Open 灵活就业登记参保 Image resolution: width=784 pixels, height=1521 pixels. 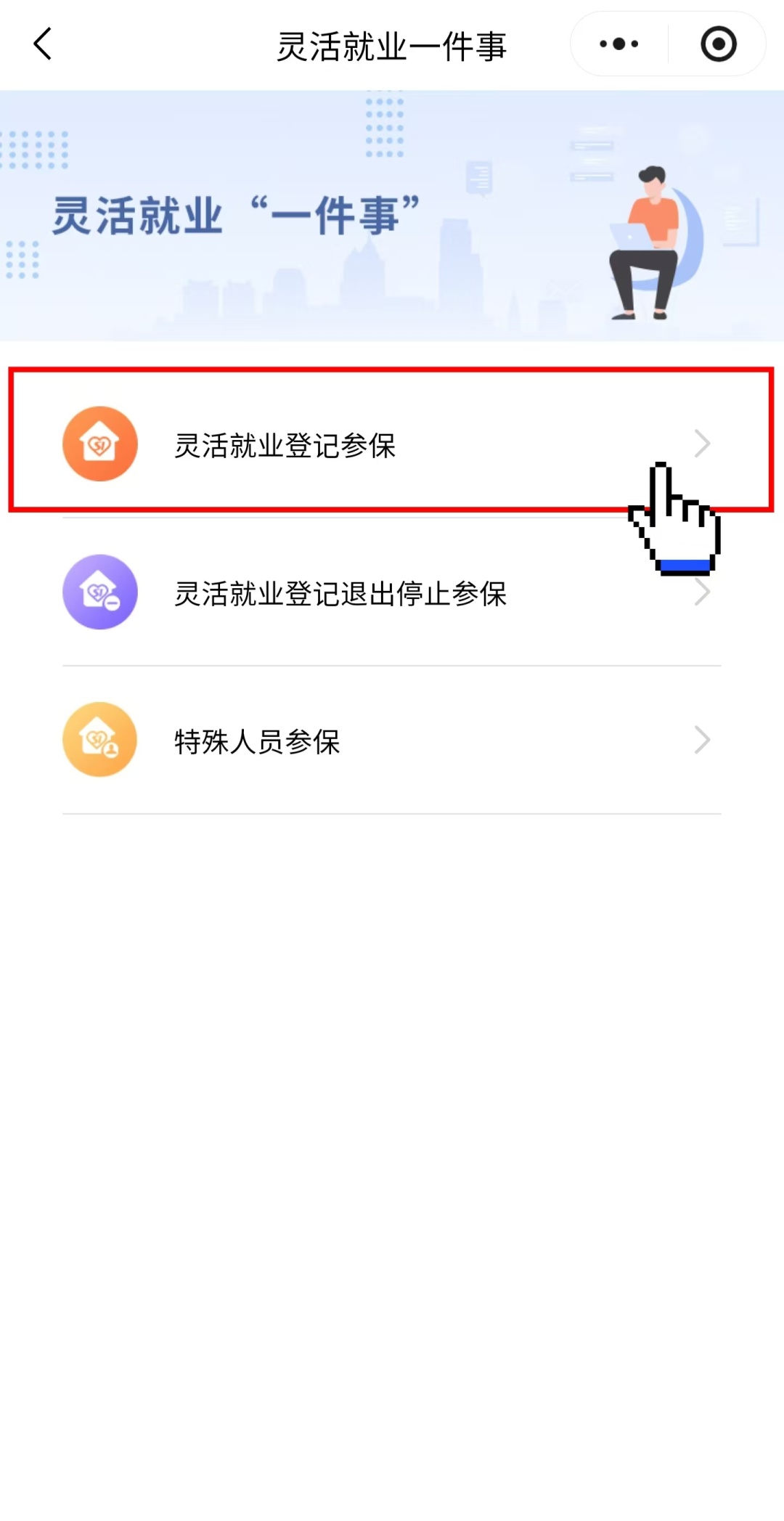click(391, 444)
